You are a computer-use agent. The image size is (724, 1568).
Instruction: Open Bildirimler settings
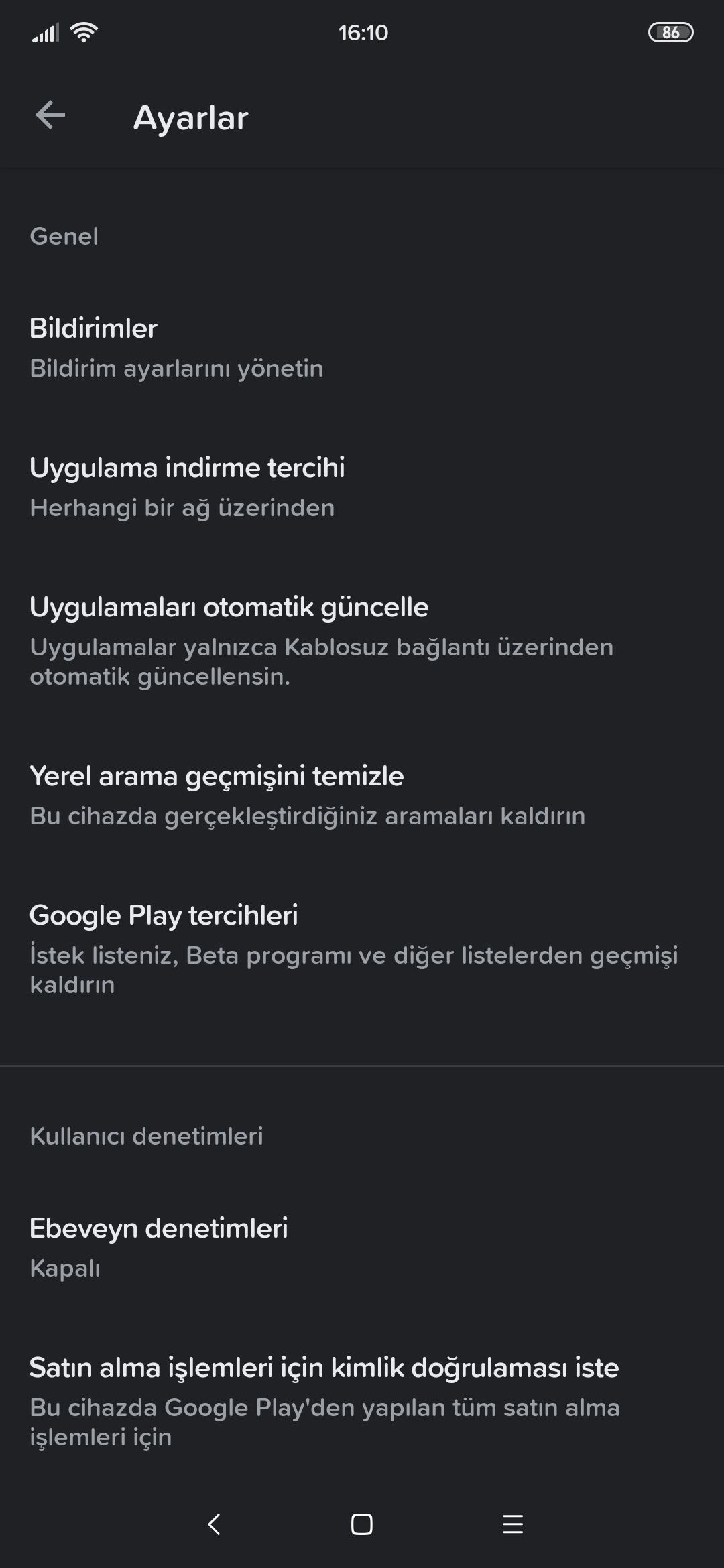pyautogui.click(x=362, y=348)
